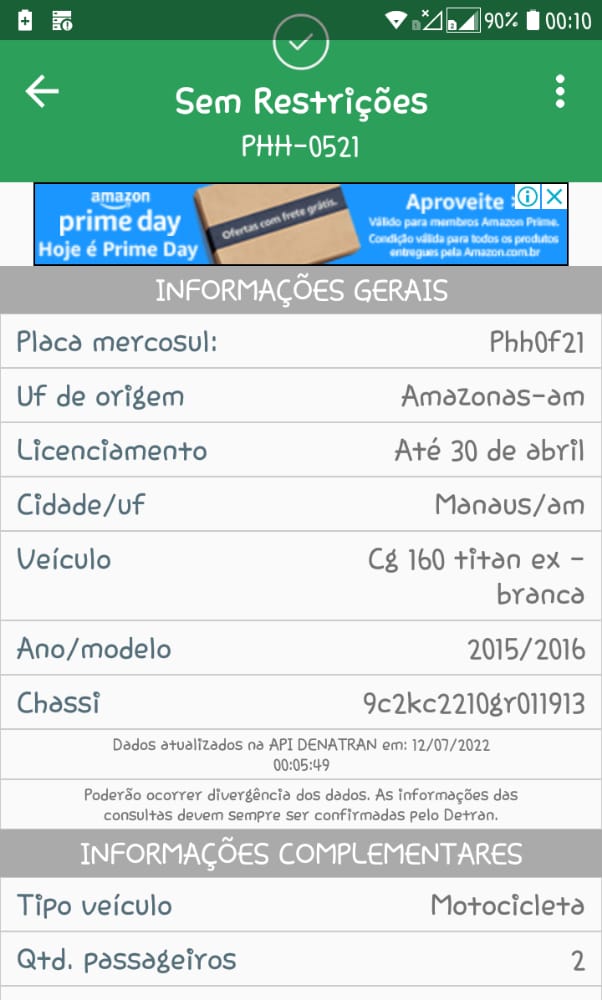The height and width of the screenshot is (1000, 602).
Task: Open the three-dot overflow menu
Action: tap(560, 92)
